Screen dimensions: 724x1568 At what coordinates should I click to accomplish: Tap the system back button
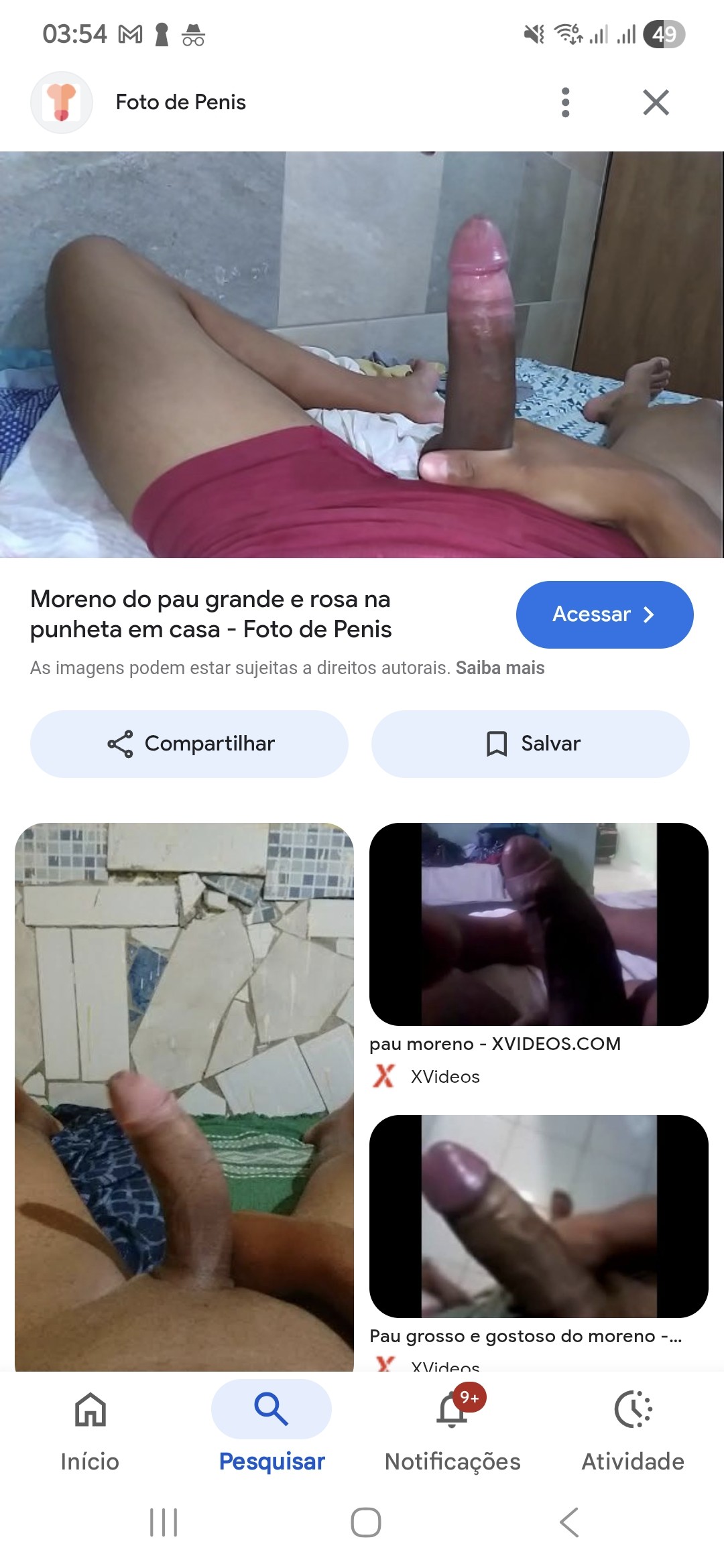[569, 1522]
